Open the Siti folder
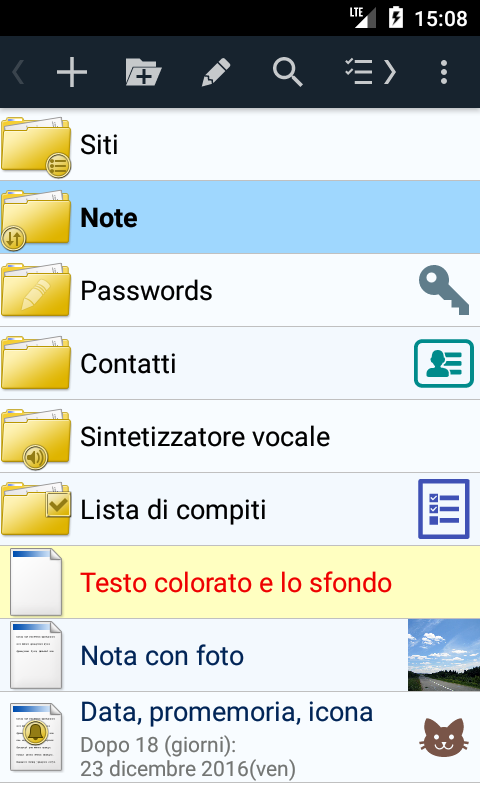The image size is (480, 800). coord(240,144)
